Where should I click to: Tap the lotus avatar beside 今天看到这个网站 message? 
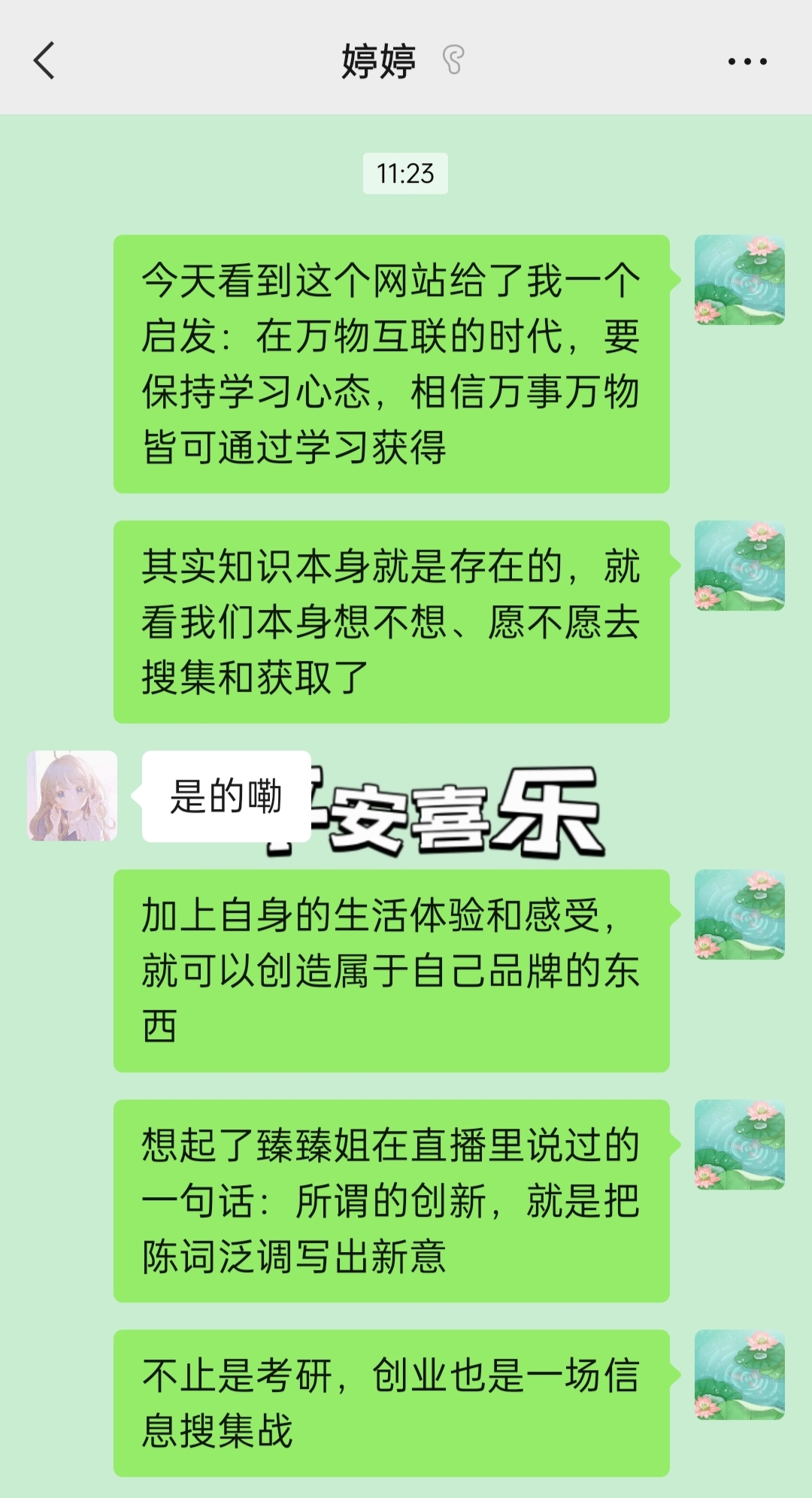click(x=739, y=280)
